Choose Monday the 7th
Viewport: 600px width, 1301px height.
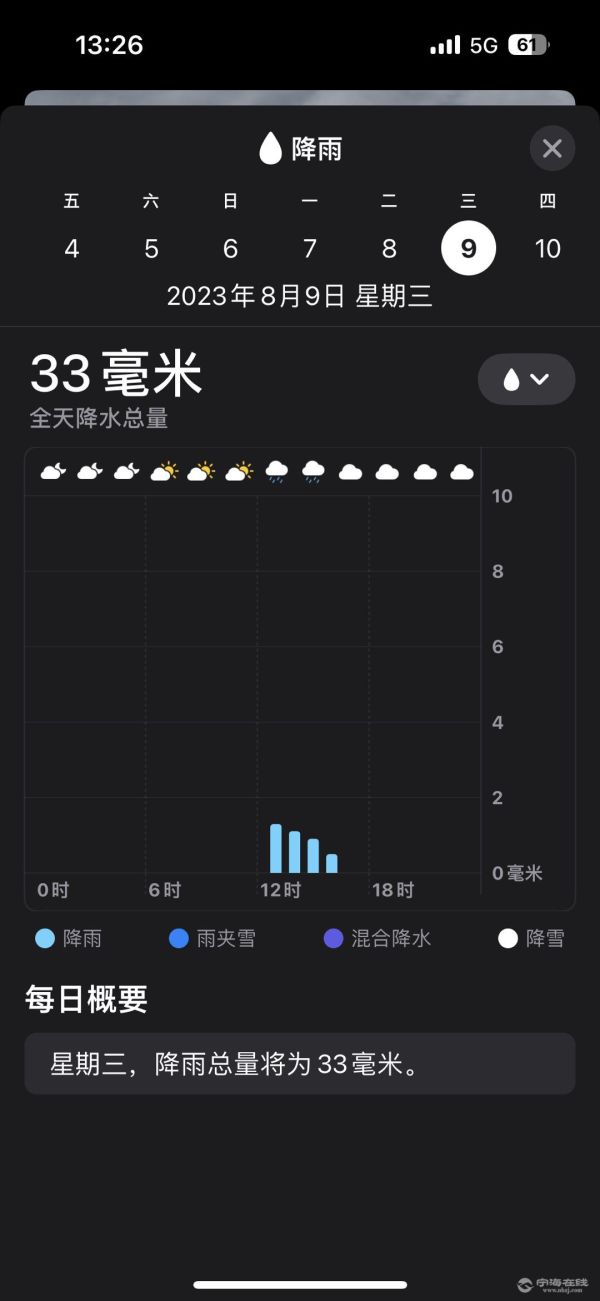click(310, 248)
